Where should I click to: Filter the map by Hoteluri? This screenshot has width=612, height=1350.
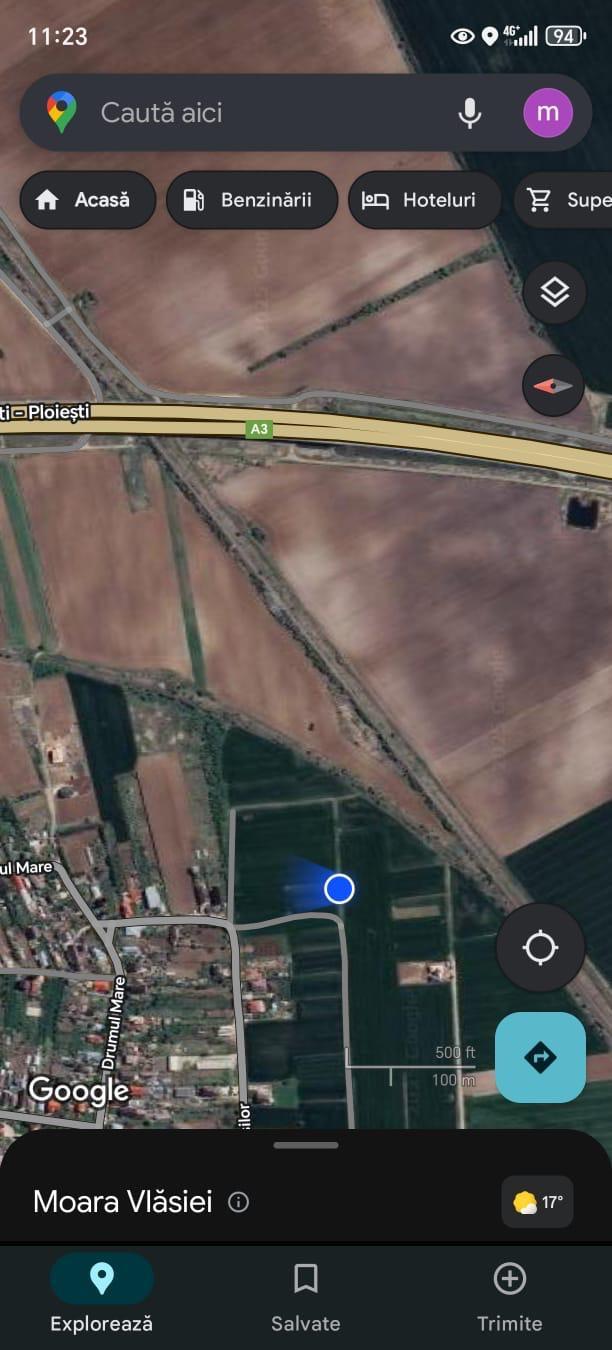coord(419,200)
